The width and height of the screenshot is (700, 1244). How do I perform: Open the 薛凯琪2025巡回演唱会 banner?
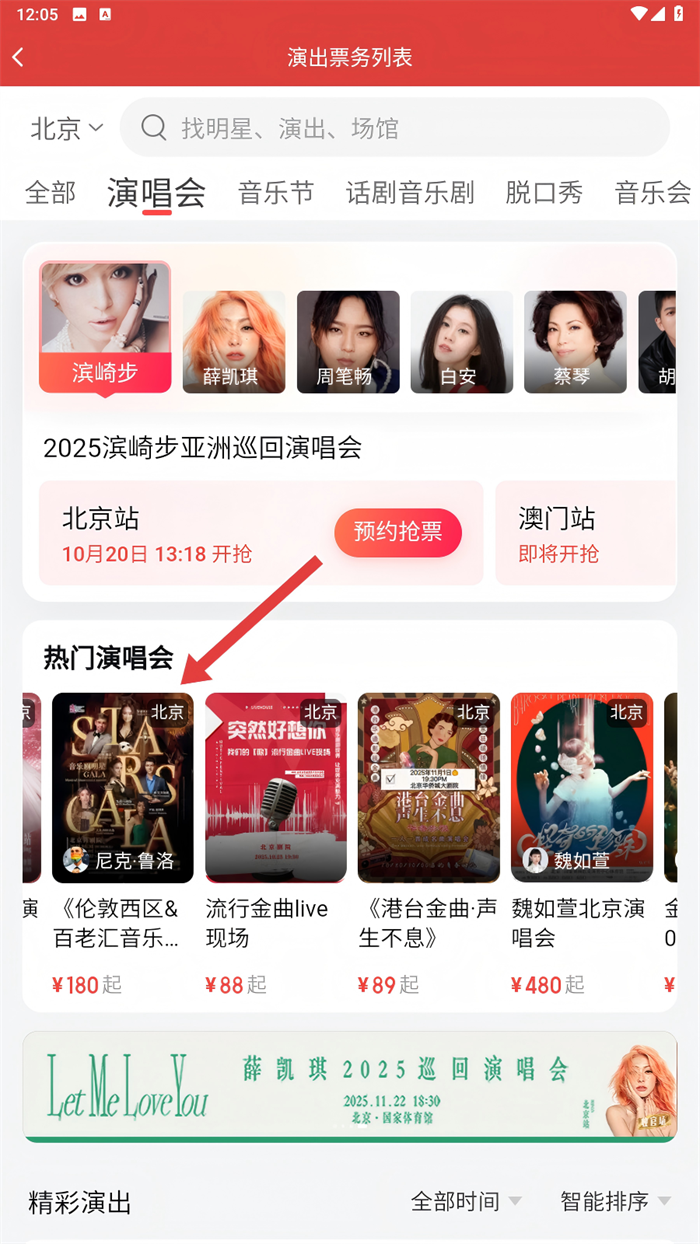click(x=349, y=1086)
